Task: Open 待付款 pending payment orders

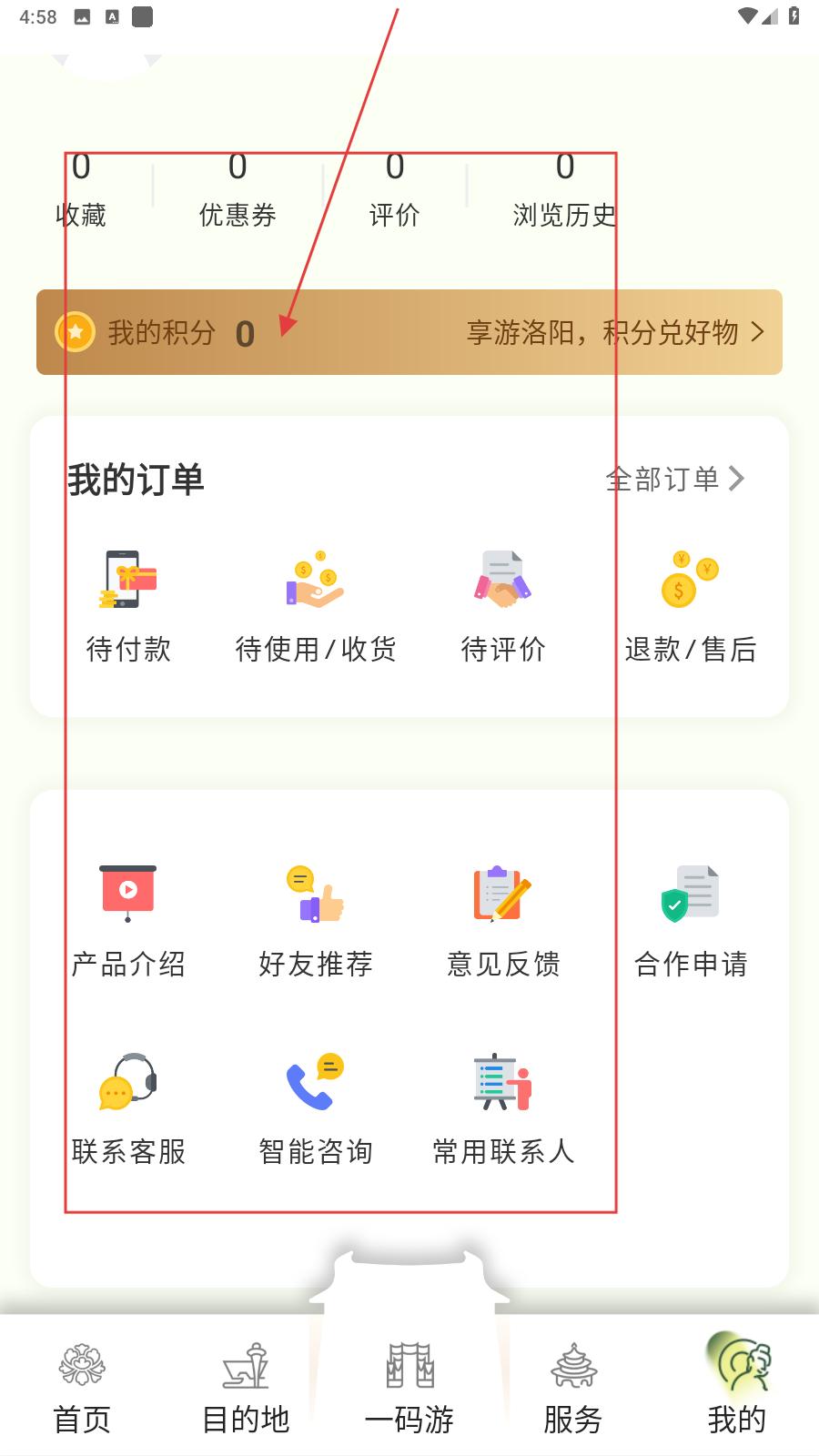Action: pos(128,605)
